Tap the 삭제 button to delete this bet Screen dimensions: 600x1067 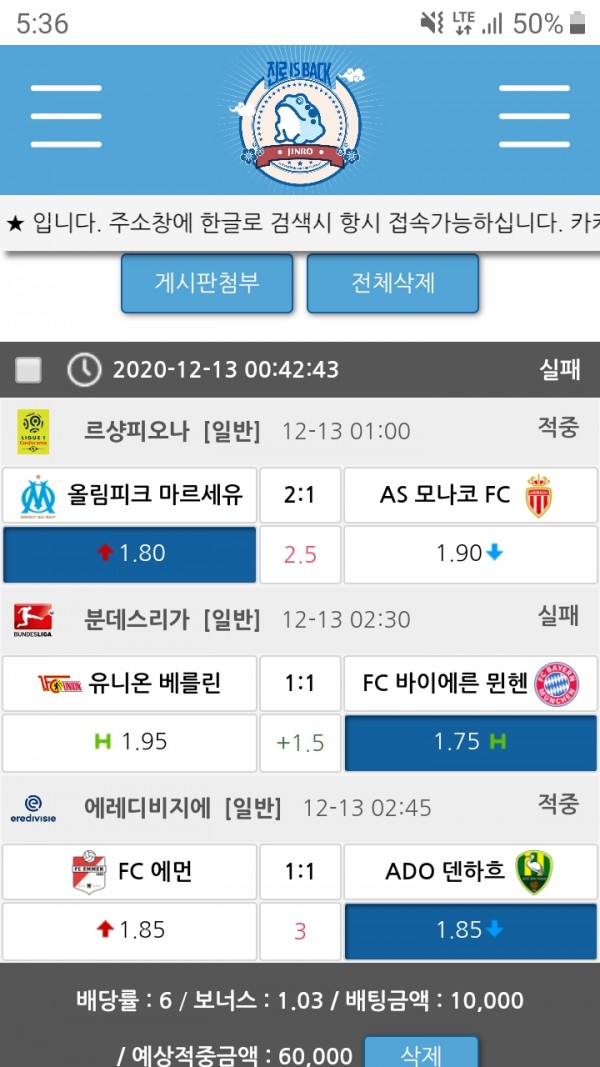tap(420, 1053)
